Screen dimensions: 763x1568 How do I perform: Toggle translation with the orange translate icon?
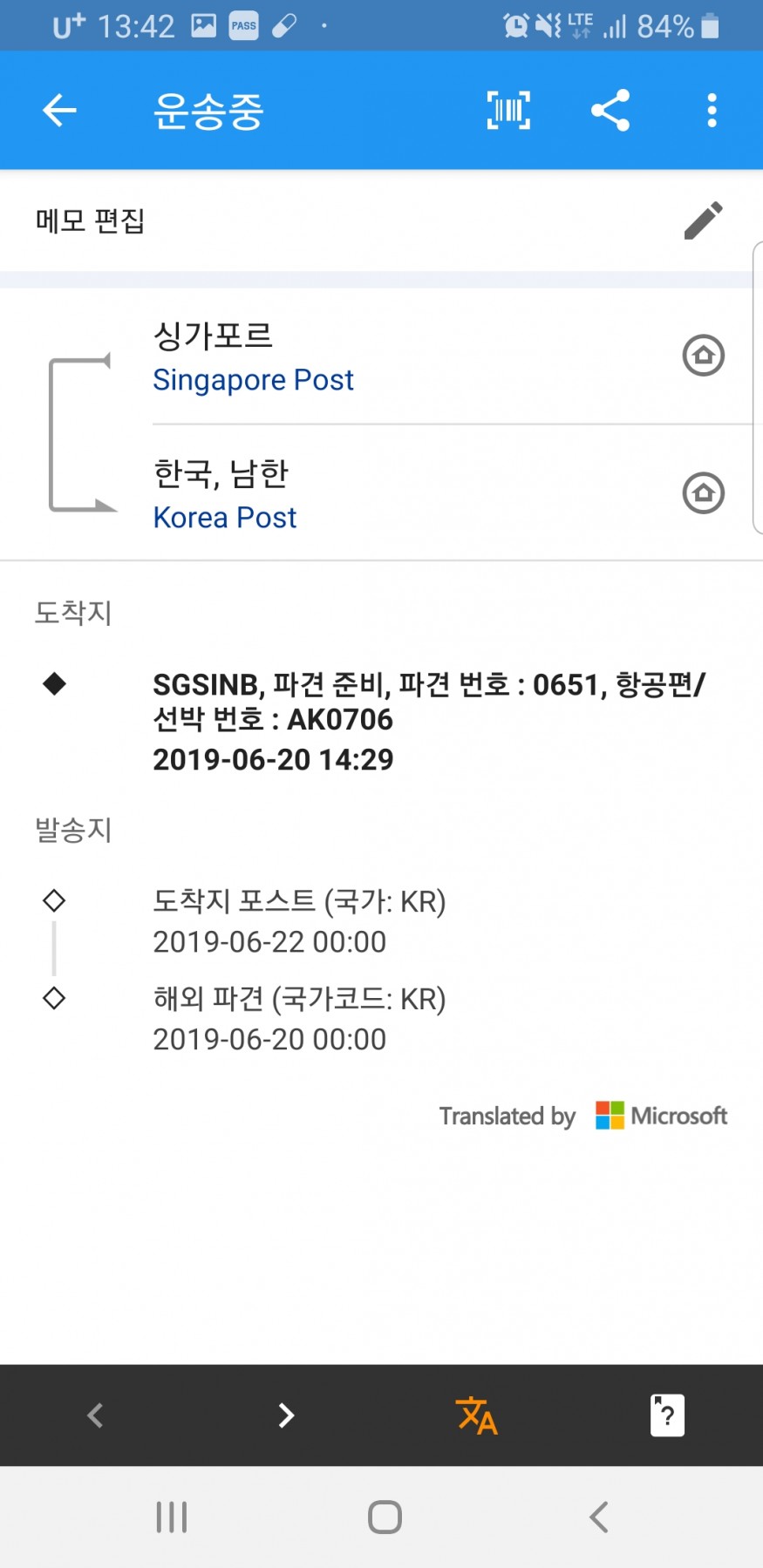point(476,1415)
